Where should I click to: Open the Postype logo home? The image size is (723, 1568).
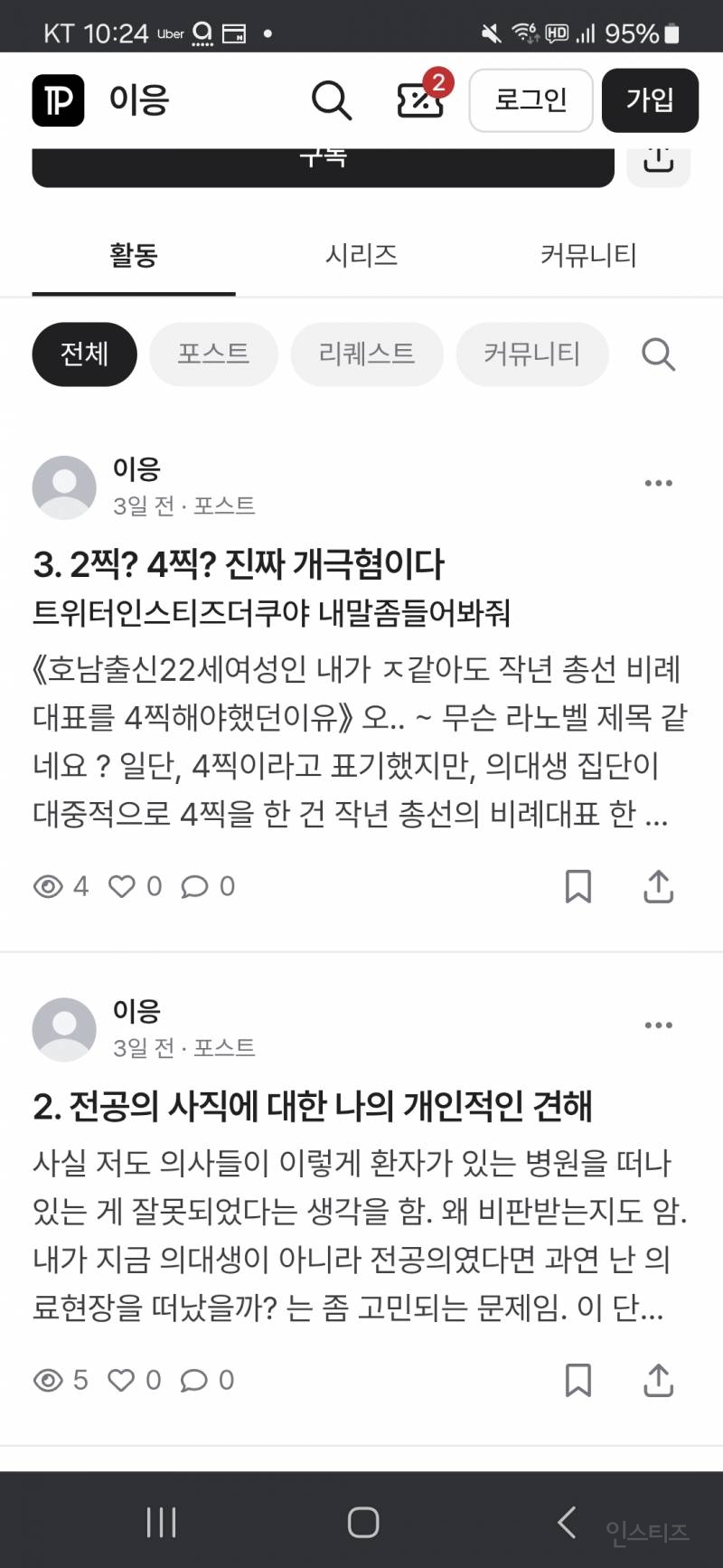tap(58, 99)
